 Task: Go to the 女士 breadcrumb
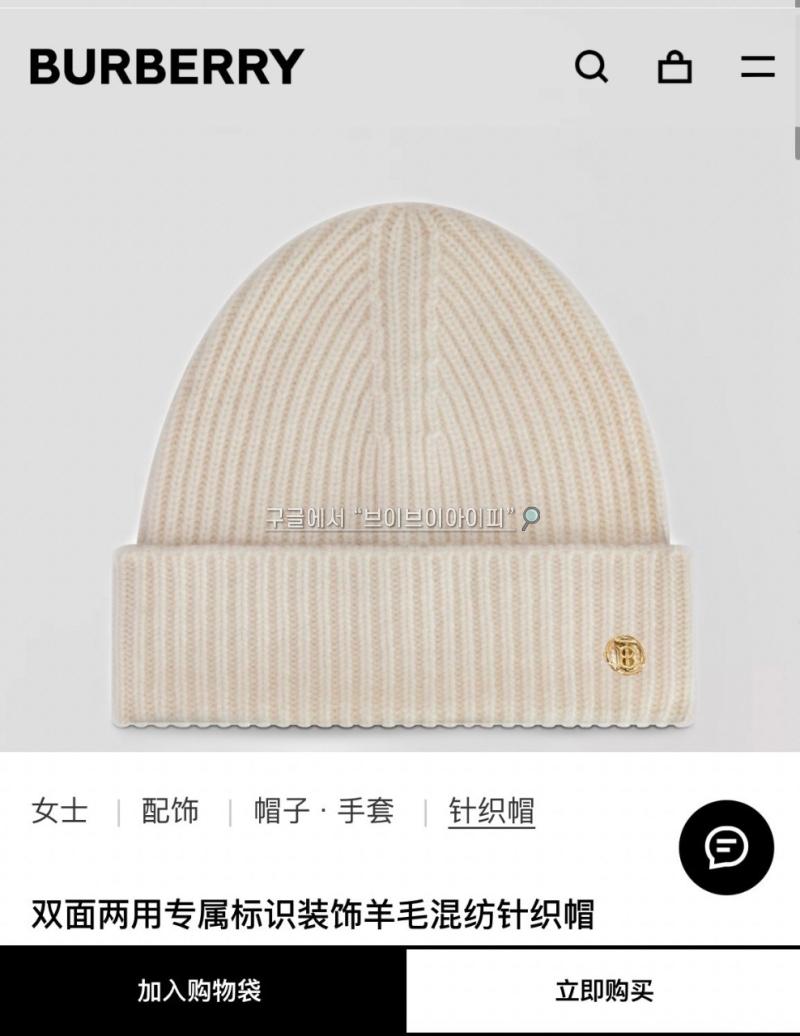click(59, 811)
